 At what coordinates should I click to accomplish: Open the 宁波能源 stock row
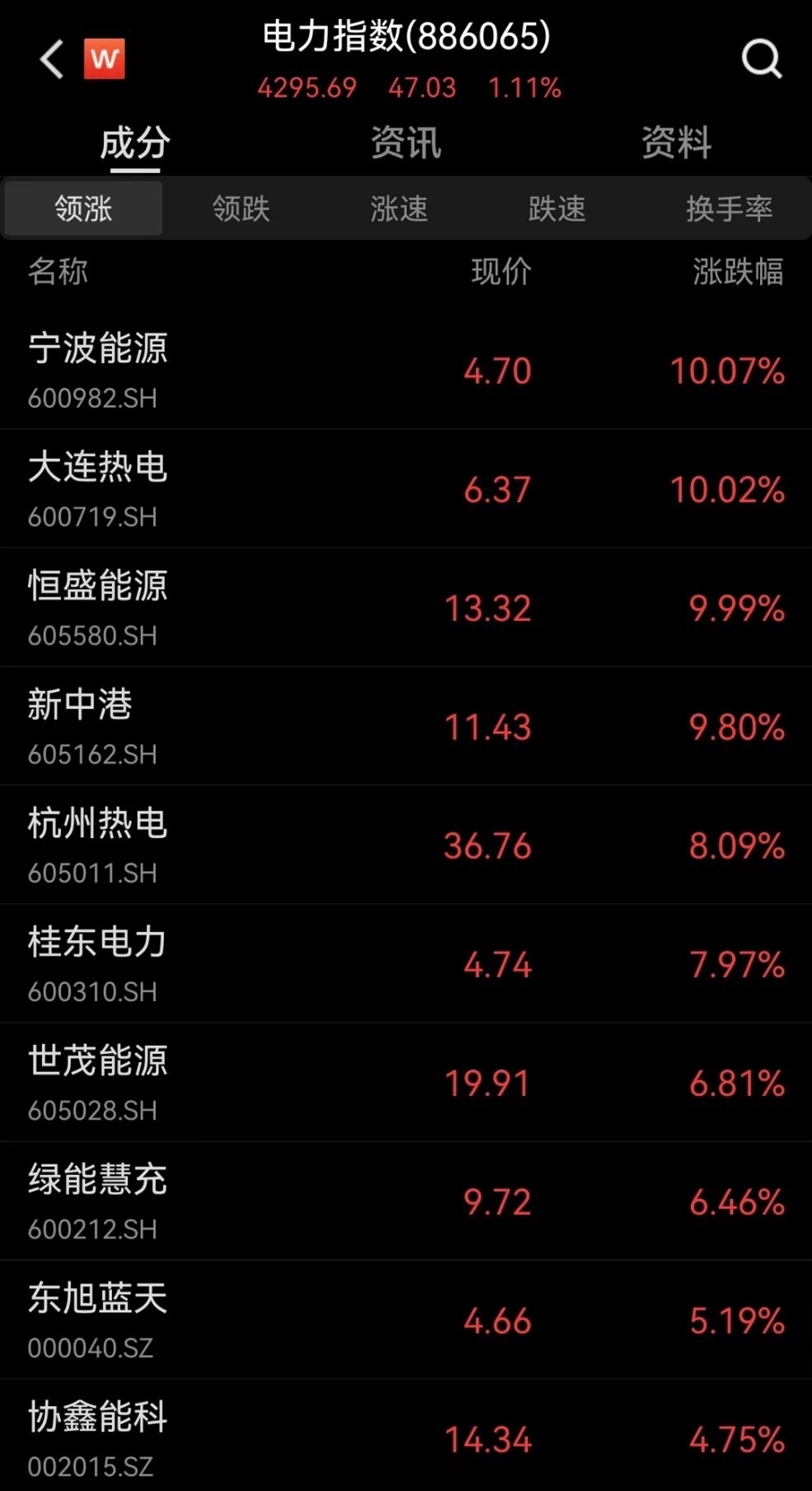406,370
